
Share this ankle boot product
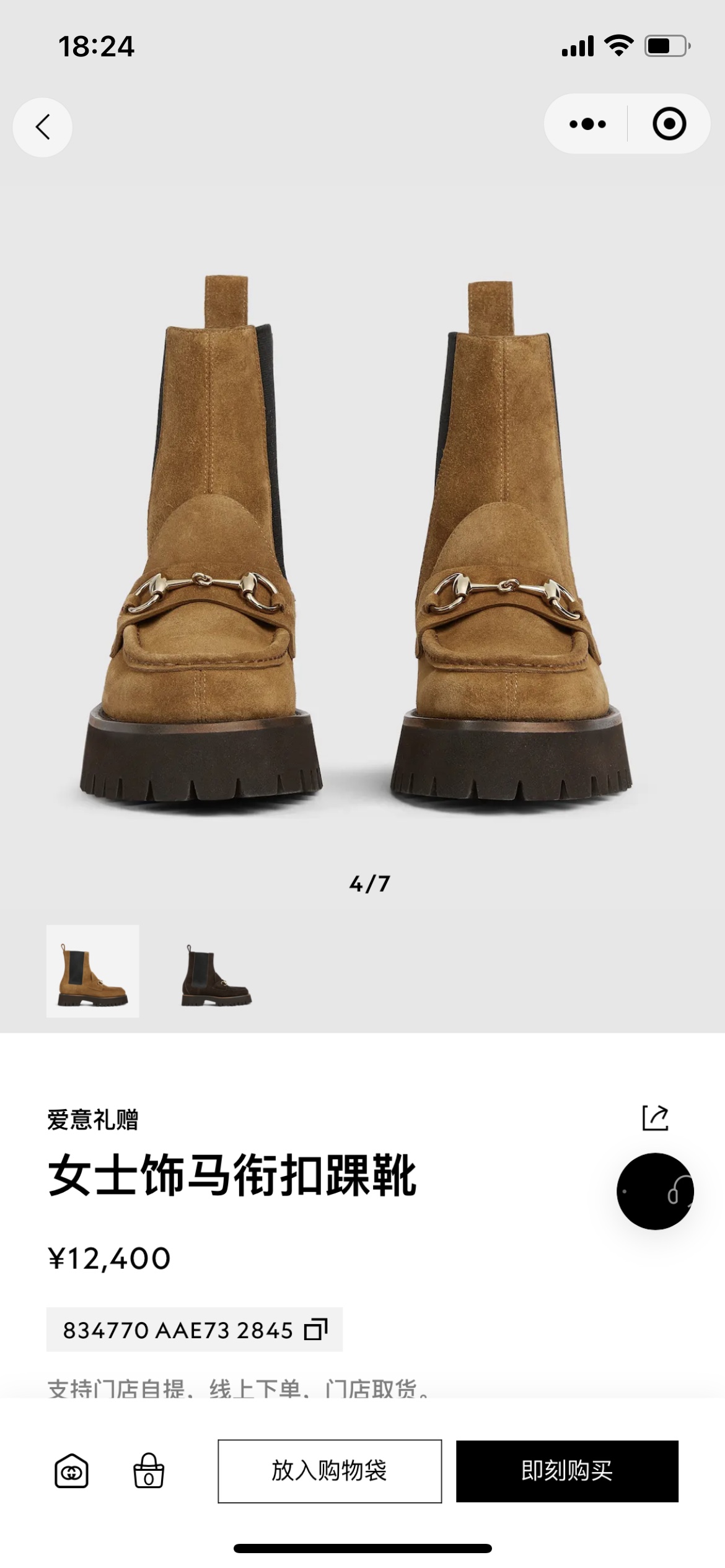pos(655,1118)
